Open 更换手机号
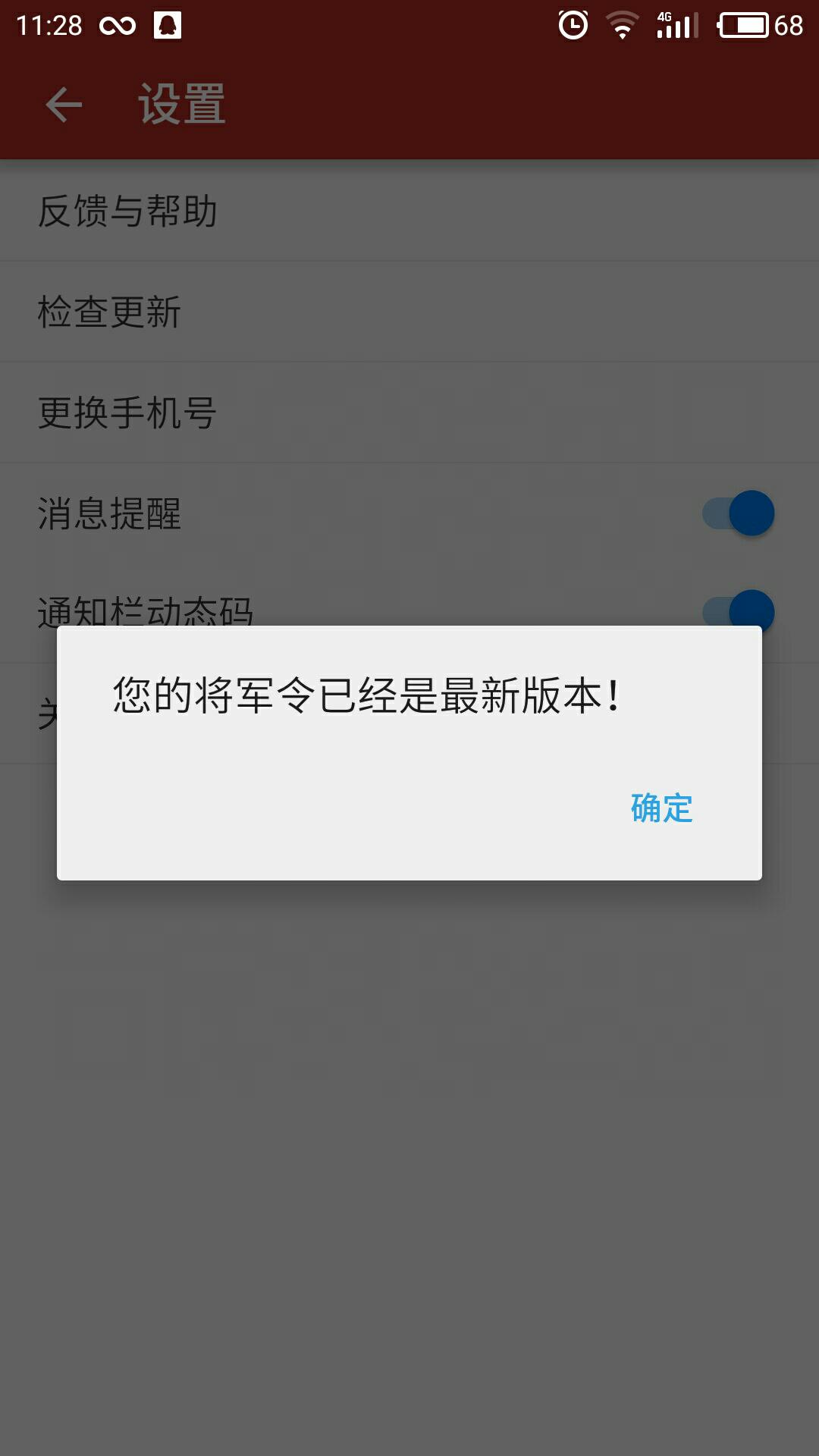The image size is (819, 1456). [409, 413]
